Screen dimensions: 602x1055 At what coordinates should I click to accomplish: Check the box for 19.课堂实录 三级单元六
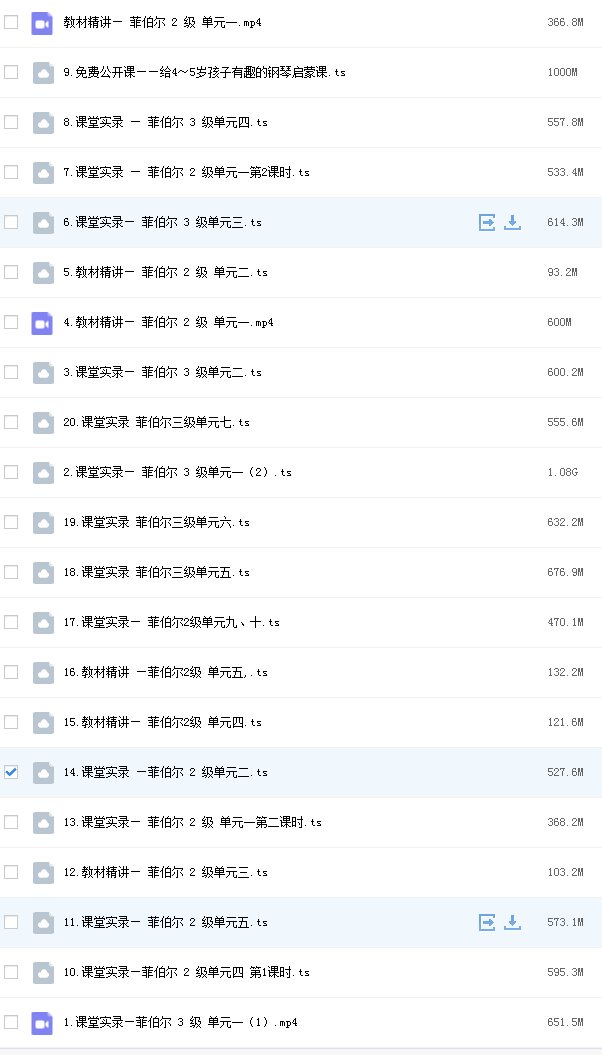11,522
